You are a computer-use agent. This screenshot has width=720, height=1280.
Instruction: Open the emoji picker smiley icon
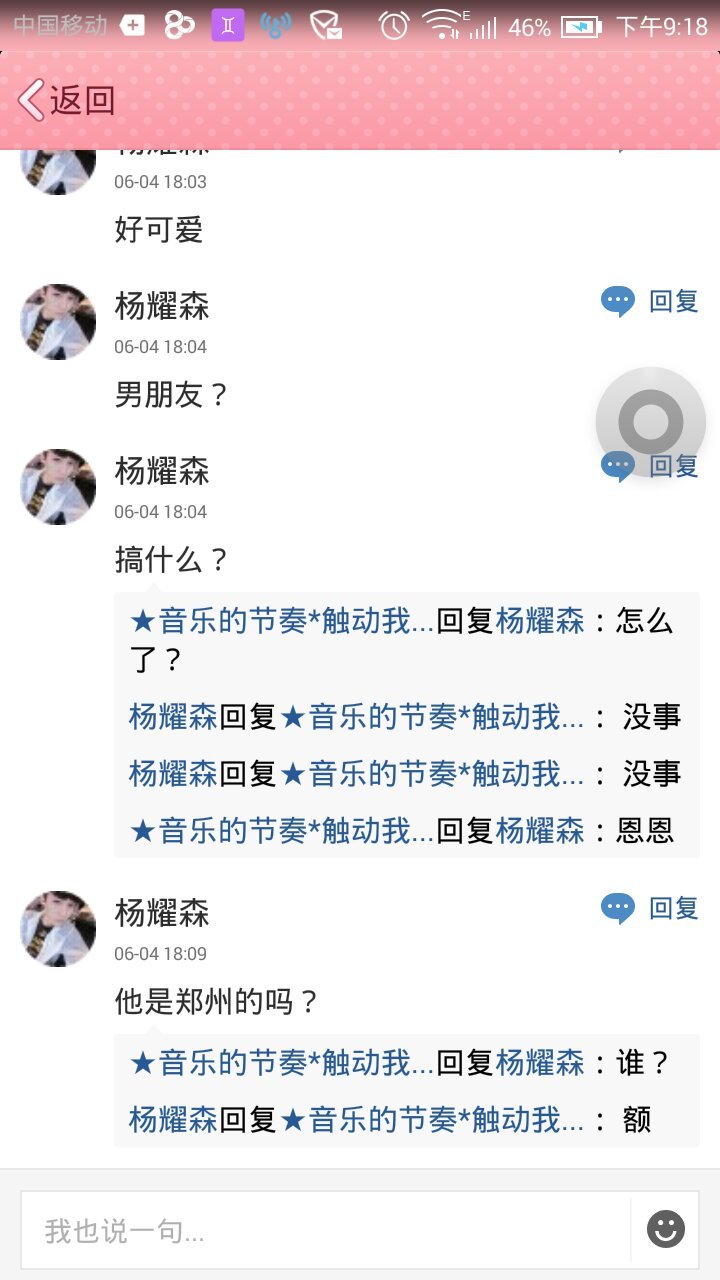(666, 1229)
